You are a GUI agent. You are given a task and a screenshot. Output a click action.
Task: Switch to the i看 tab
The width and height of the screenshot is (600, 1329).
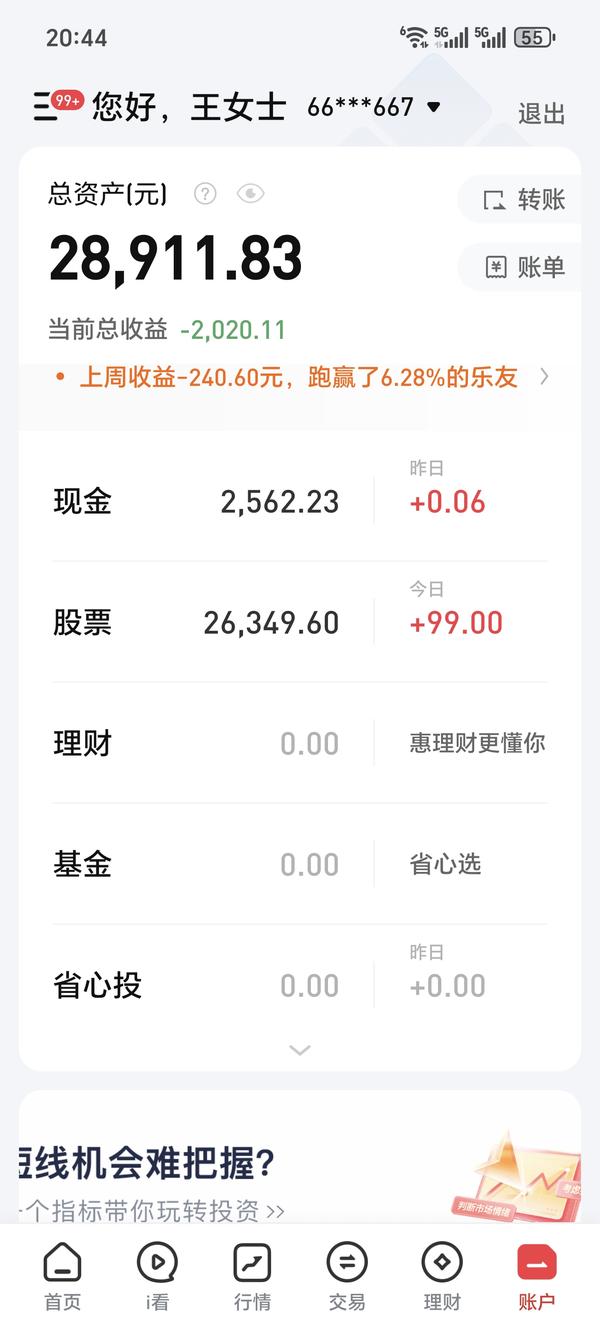pos(157,1277)
